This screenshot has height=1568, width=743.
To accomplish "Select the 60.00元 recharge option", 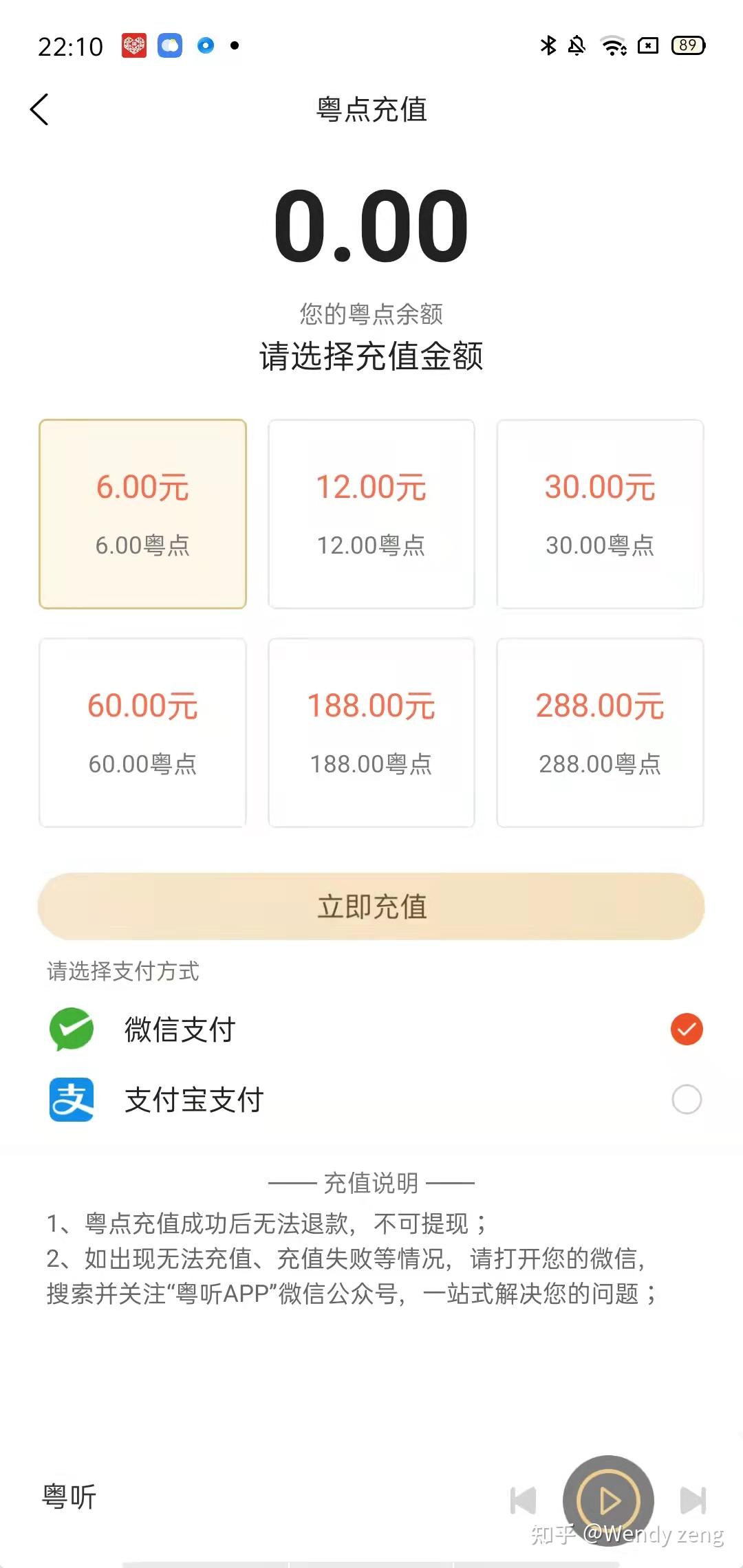I will (142, 732).
